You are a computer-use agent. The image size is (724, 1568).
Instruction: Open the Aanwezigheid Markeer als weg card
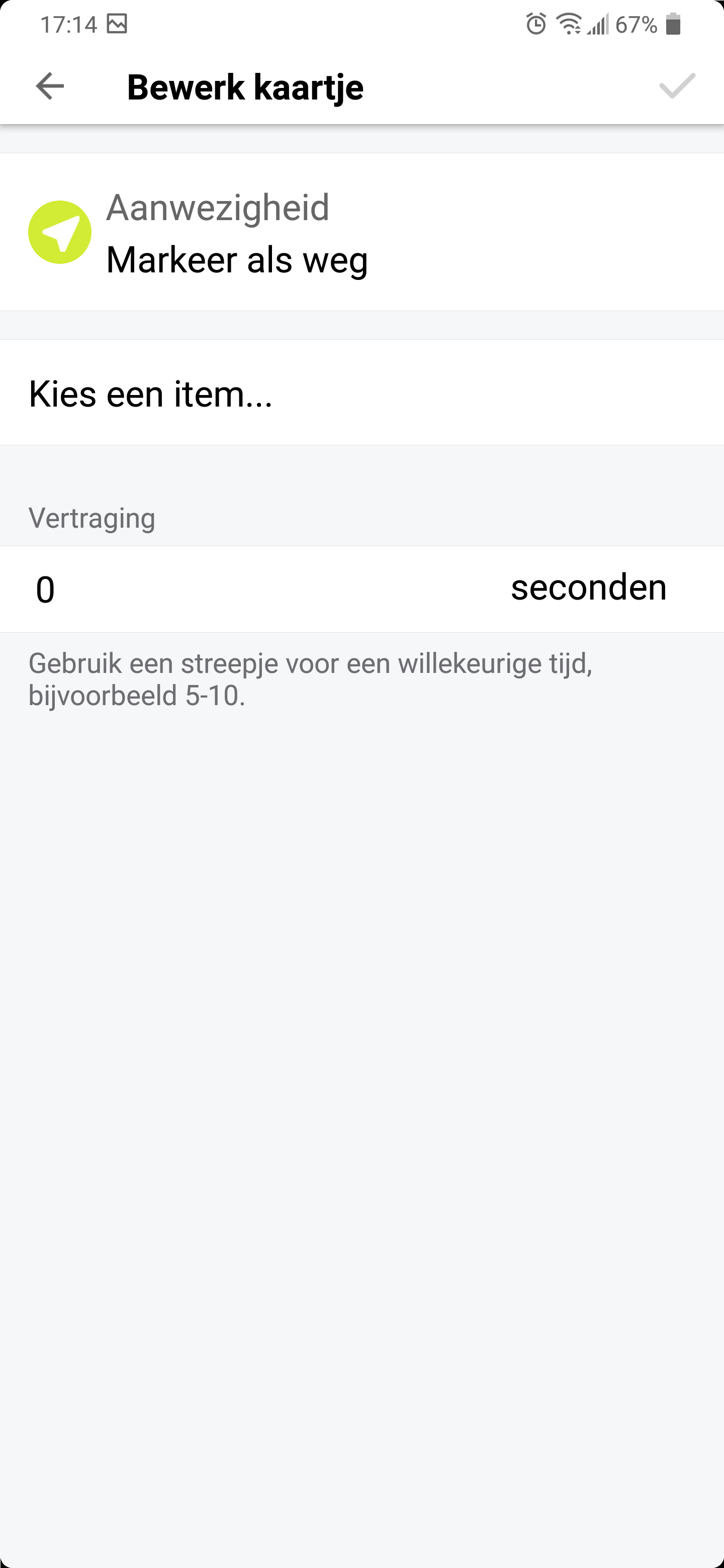(x=361, y=233)
